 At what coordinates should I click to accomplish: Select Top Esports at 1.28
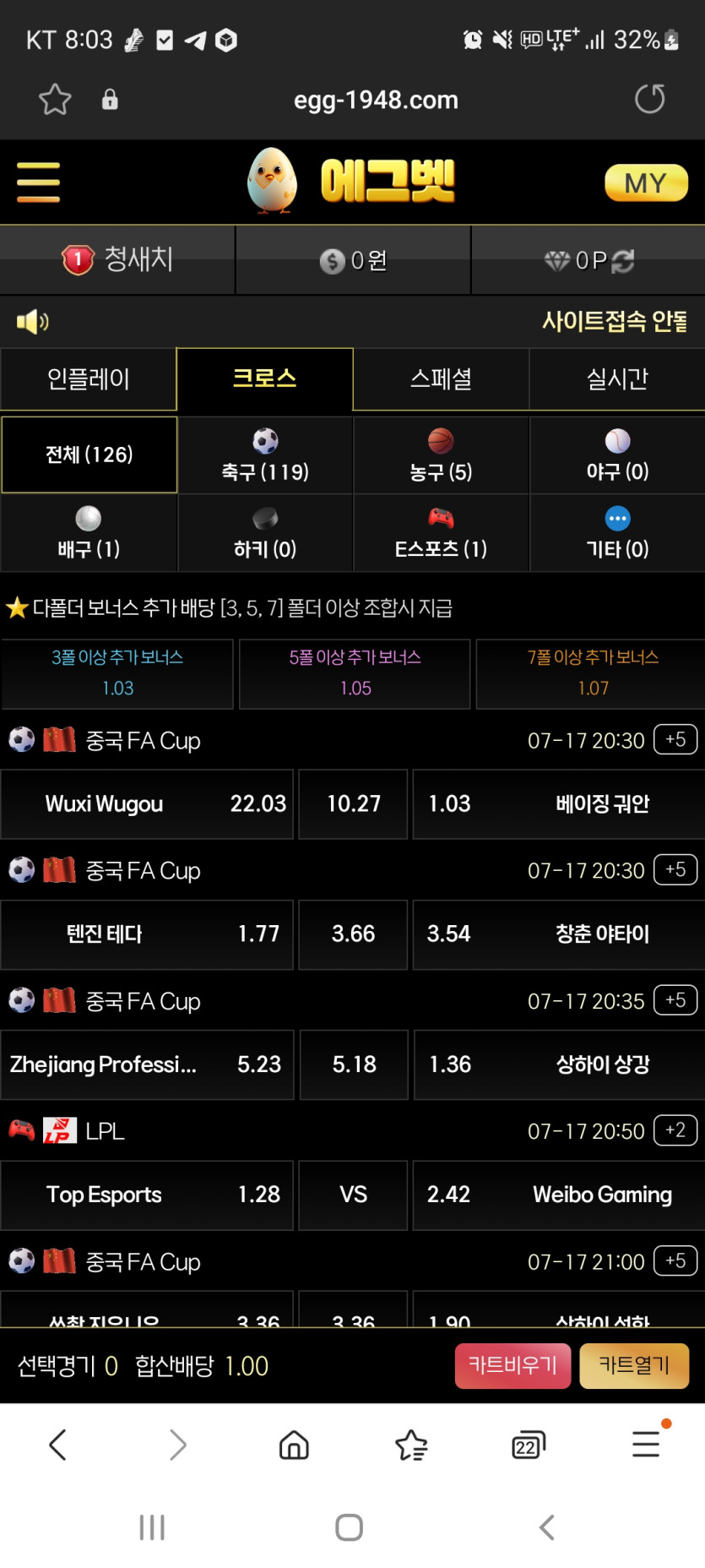coord(147,1195)
